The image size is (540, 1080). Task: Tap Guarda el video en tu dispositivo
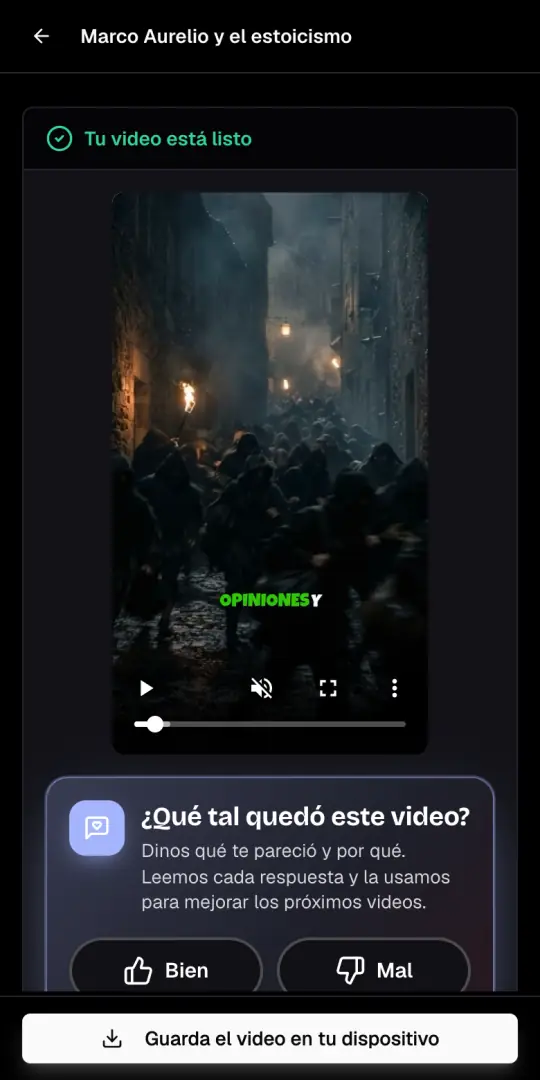(x=270, y=1039)
